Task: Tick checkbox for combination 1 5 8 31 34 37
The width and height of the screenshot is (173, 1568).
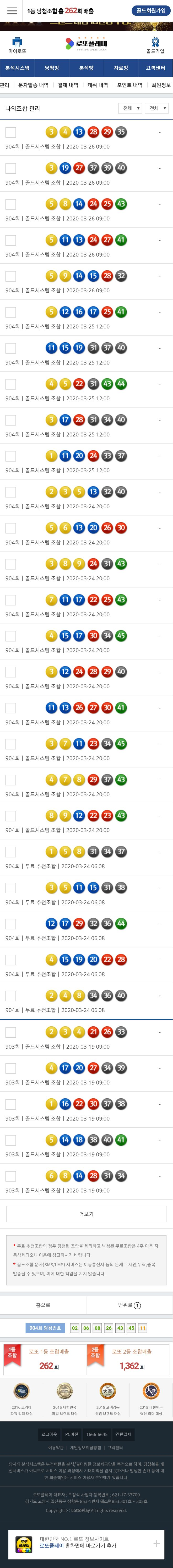Action: click(10, 851)
